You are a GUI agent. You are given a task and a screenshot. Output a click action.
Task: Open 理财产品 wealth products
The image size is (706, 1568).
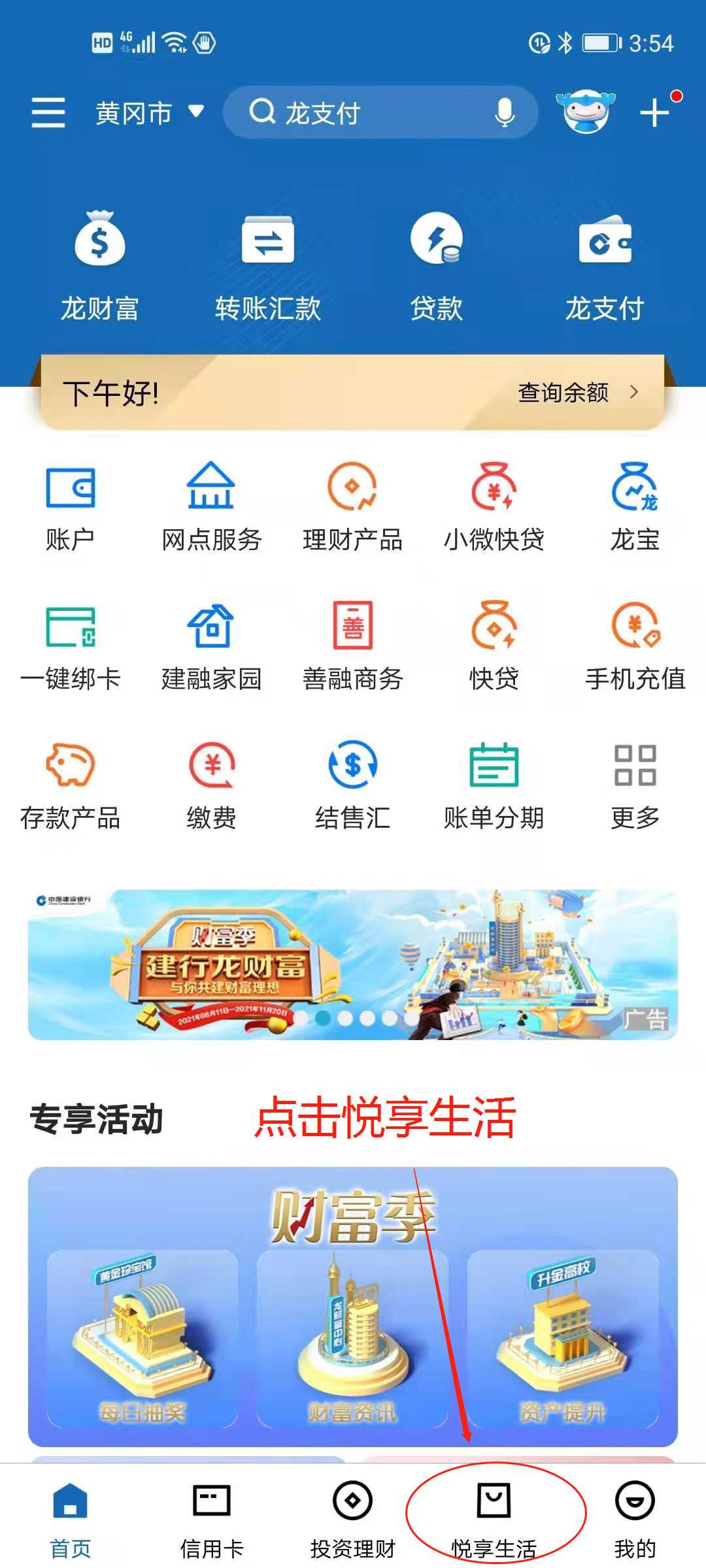click(352, 506)
